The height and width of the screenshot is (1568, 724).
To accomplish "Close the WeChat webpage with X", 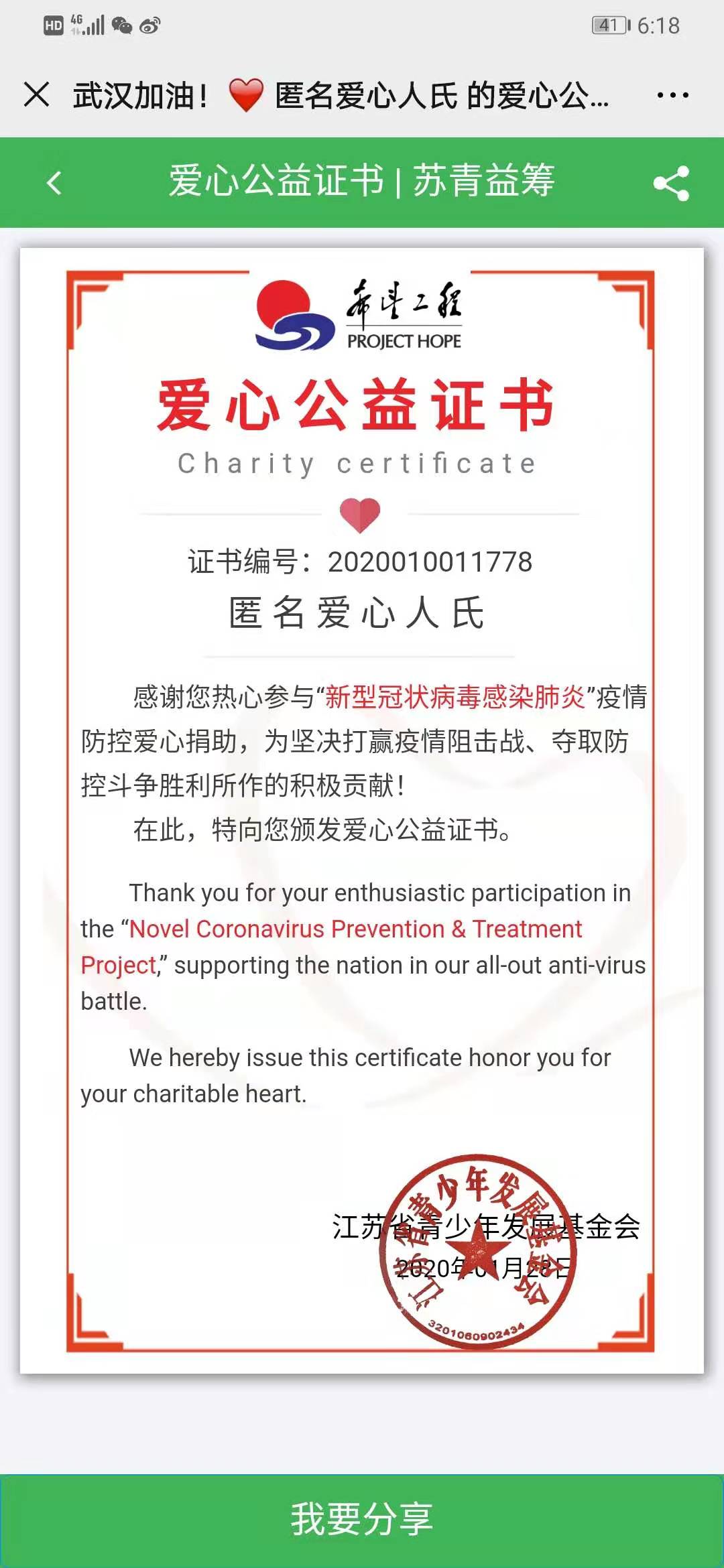I will 37,94.
